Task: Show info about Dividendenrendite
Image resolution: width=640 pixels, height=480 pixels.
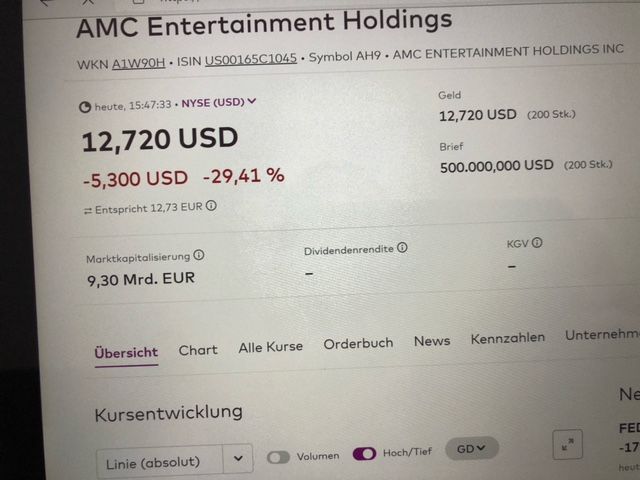Action: pos(402,247)
